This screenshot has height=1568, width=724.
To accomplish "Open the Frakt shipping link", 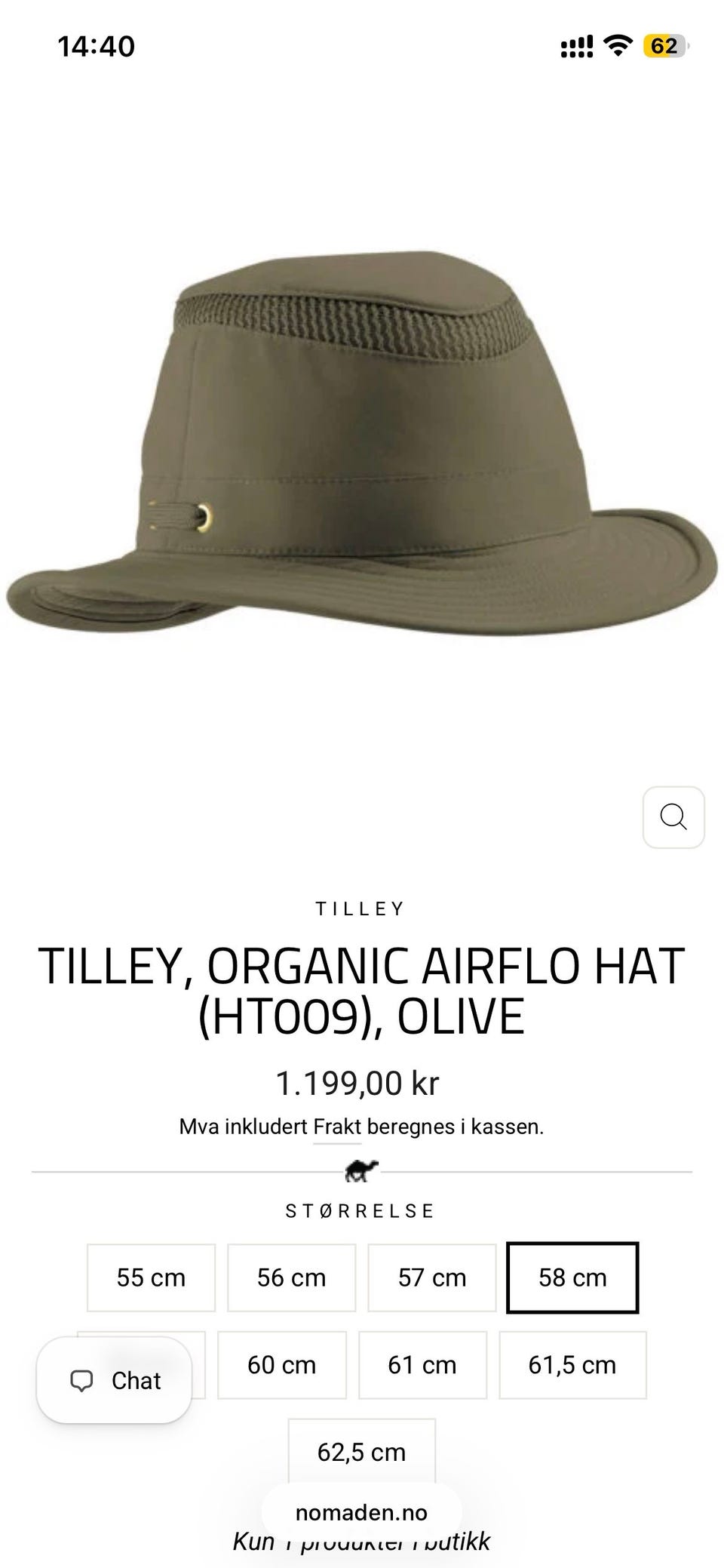I will pyautogui.click(x=337, y=1127).
